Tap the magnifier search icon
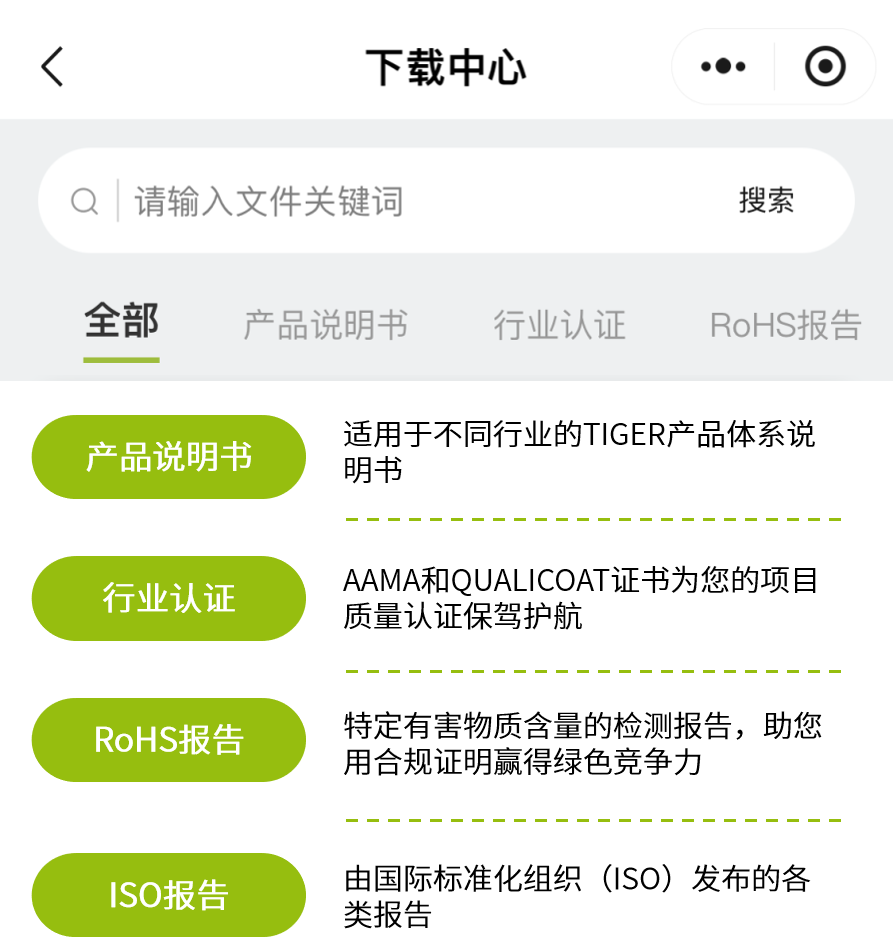The image size is (894, 940). [84, 200]
